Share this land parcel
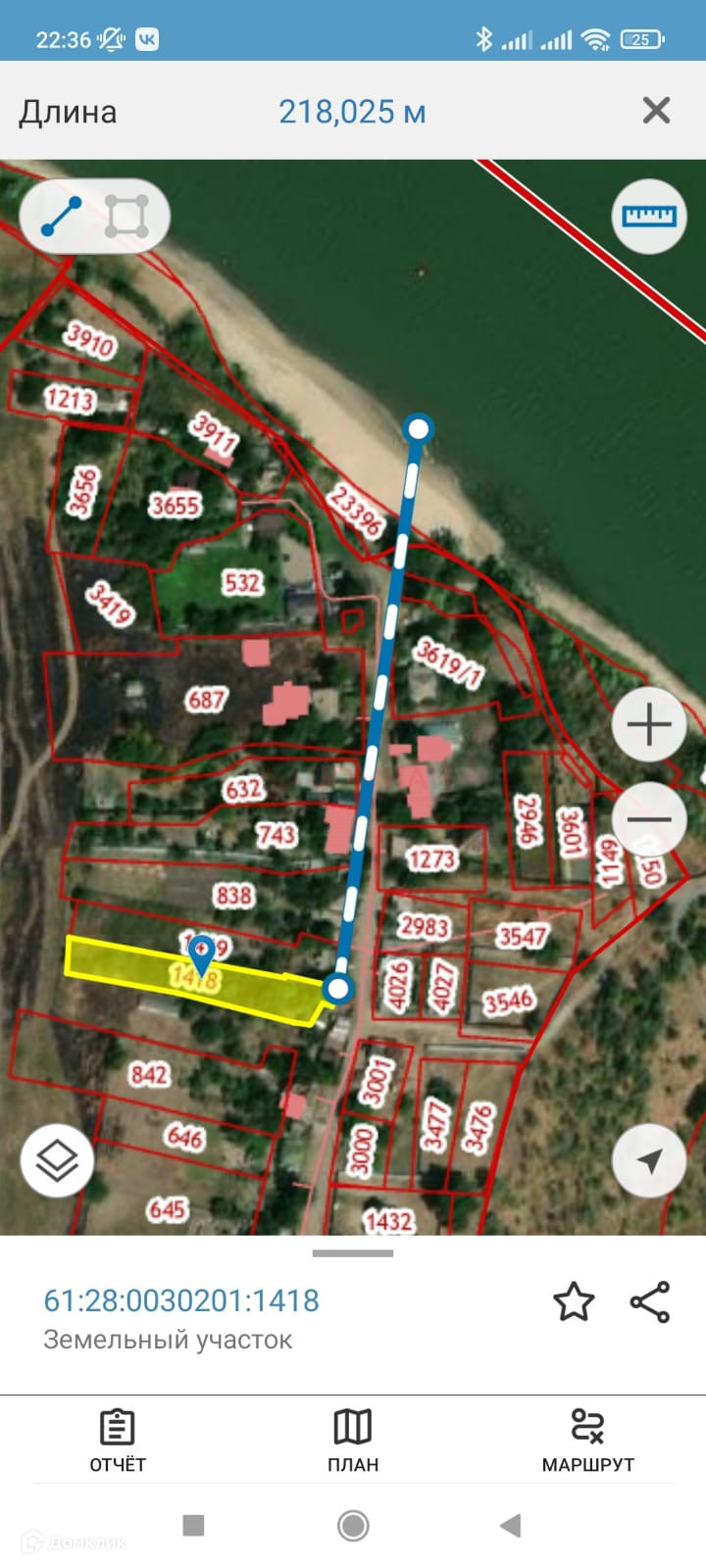This screenshot has height=1568, width=706. pos(649,1301)
